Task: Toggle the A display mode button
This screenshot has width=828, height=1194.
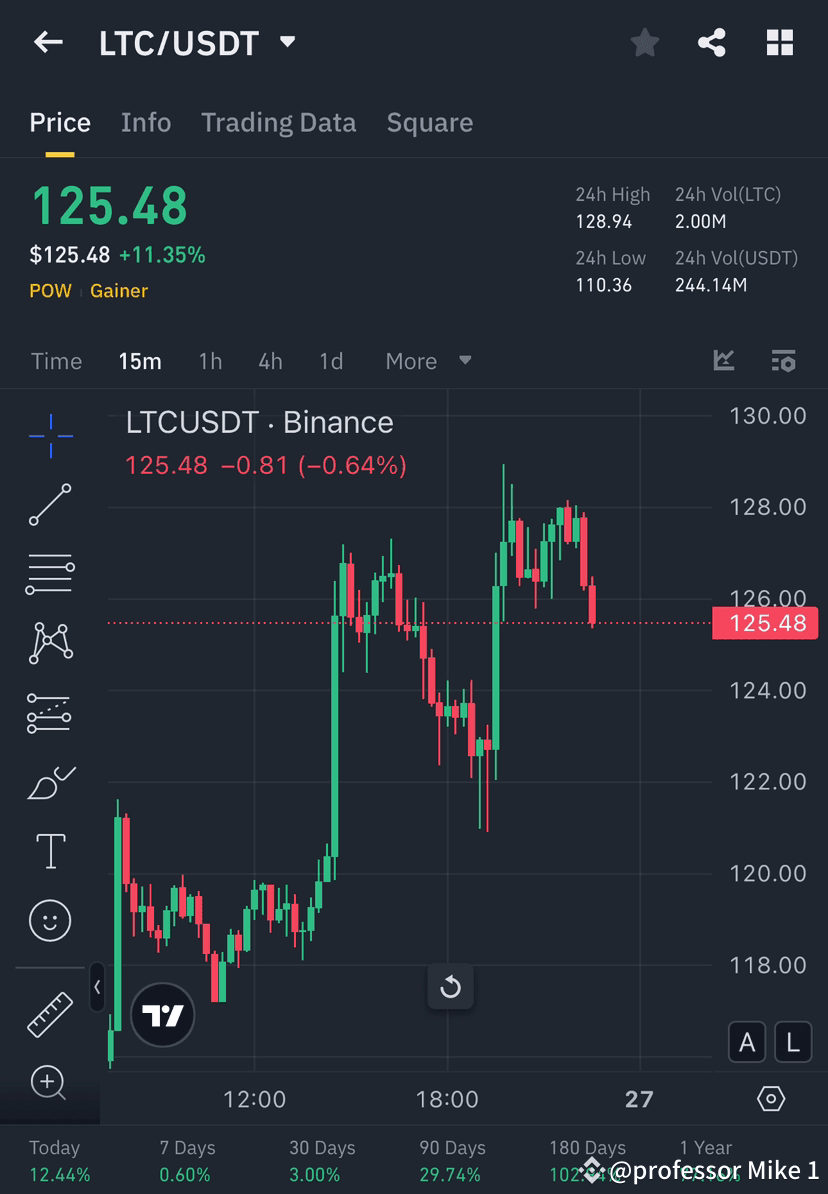Action: point(747,1042)
